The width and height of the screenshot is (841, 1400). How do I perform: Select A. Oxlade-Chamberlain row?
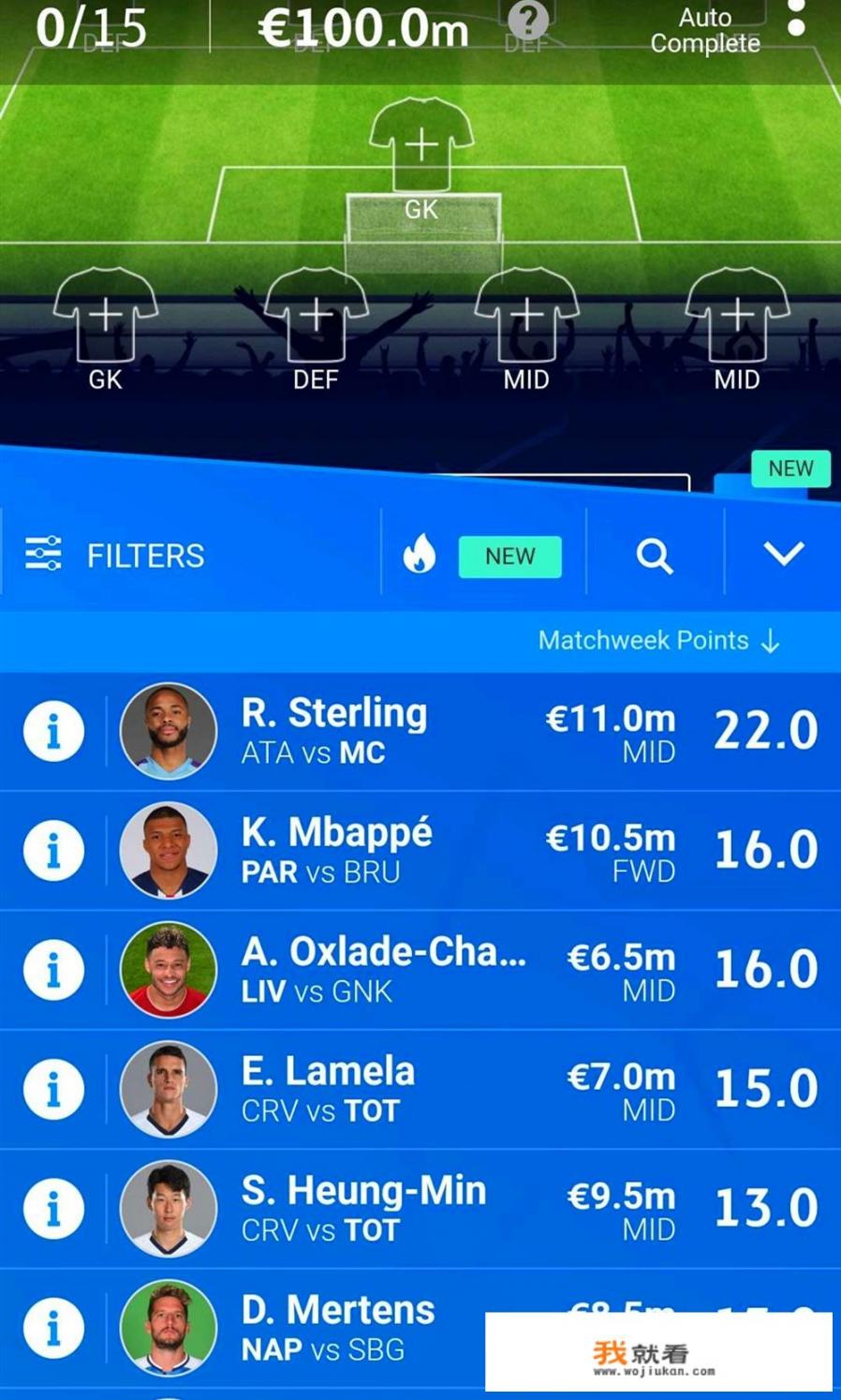point(375,970)
